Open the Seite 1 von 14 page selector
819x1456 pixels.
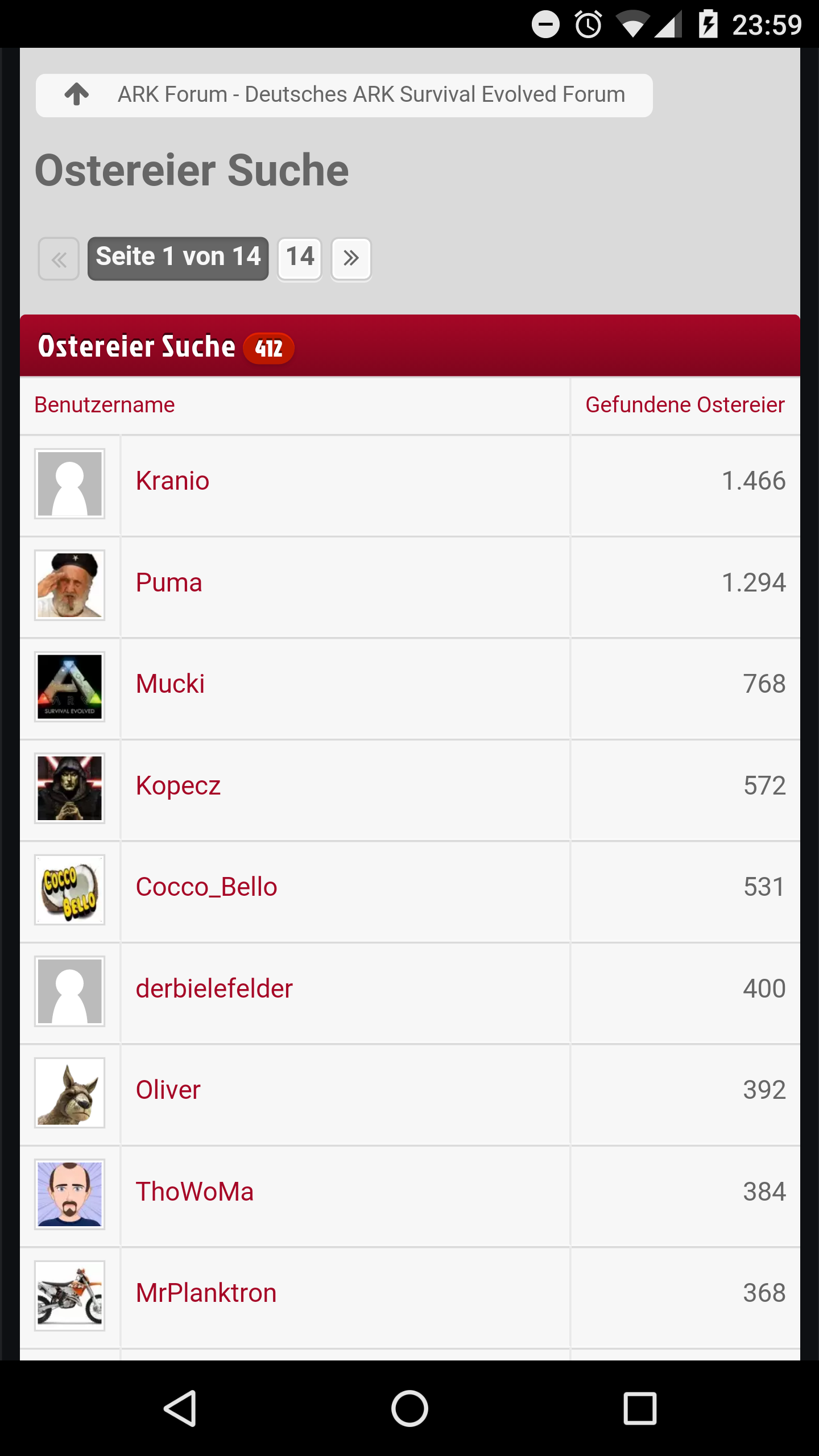tap(178, 259)
